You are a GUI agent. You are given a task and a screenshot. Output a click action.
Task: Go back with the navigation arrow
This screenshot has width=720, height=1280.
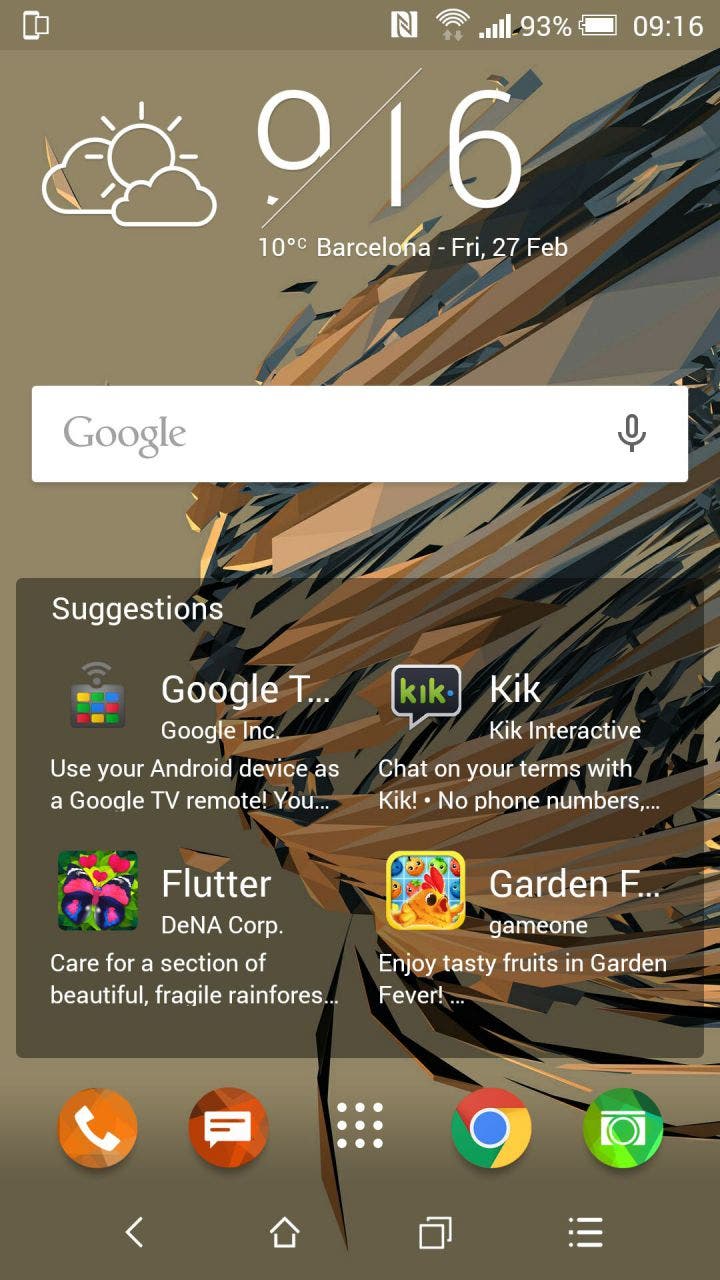[134, 1232]
